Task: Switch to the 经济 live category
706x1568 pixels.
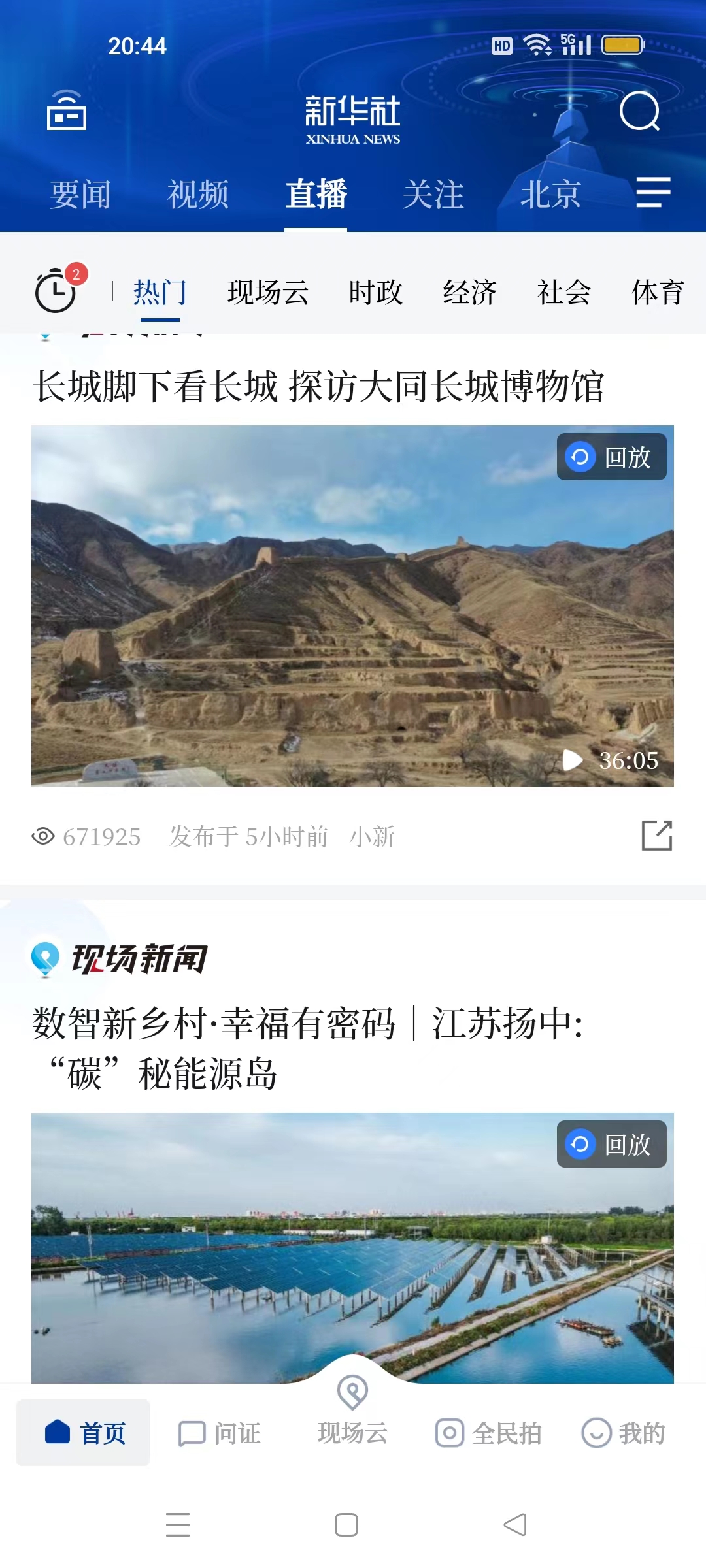Action: pyautogui.click(x=470, y=292)
